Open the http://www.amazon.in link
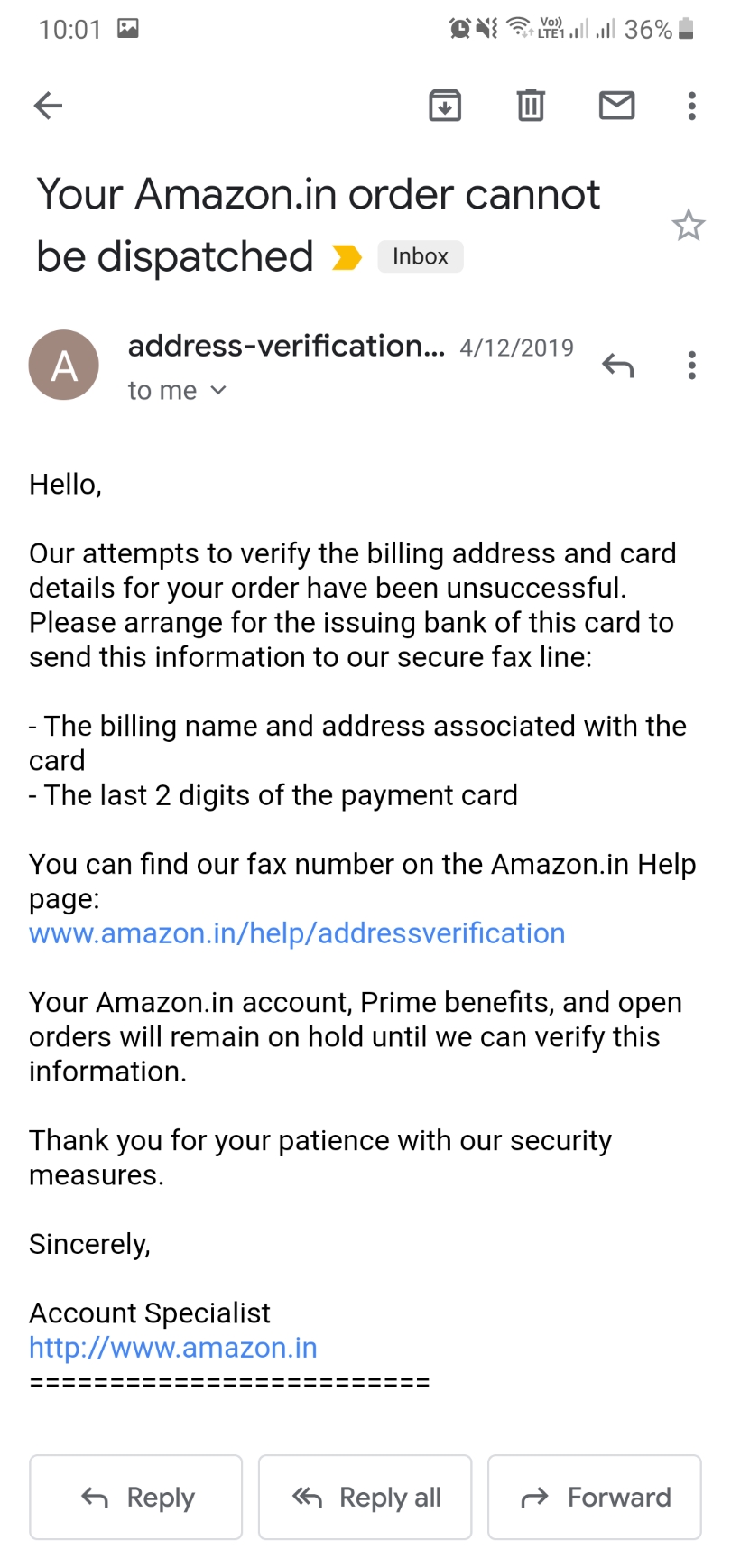The image size is (731, 1568). pos(173,1348)
